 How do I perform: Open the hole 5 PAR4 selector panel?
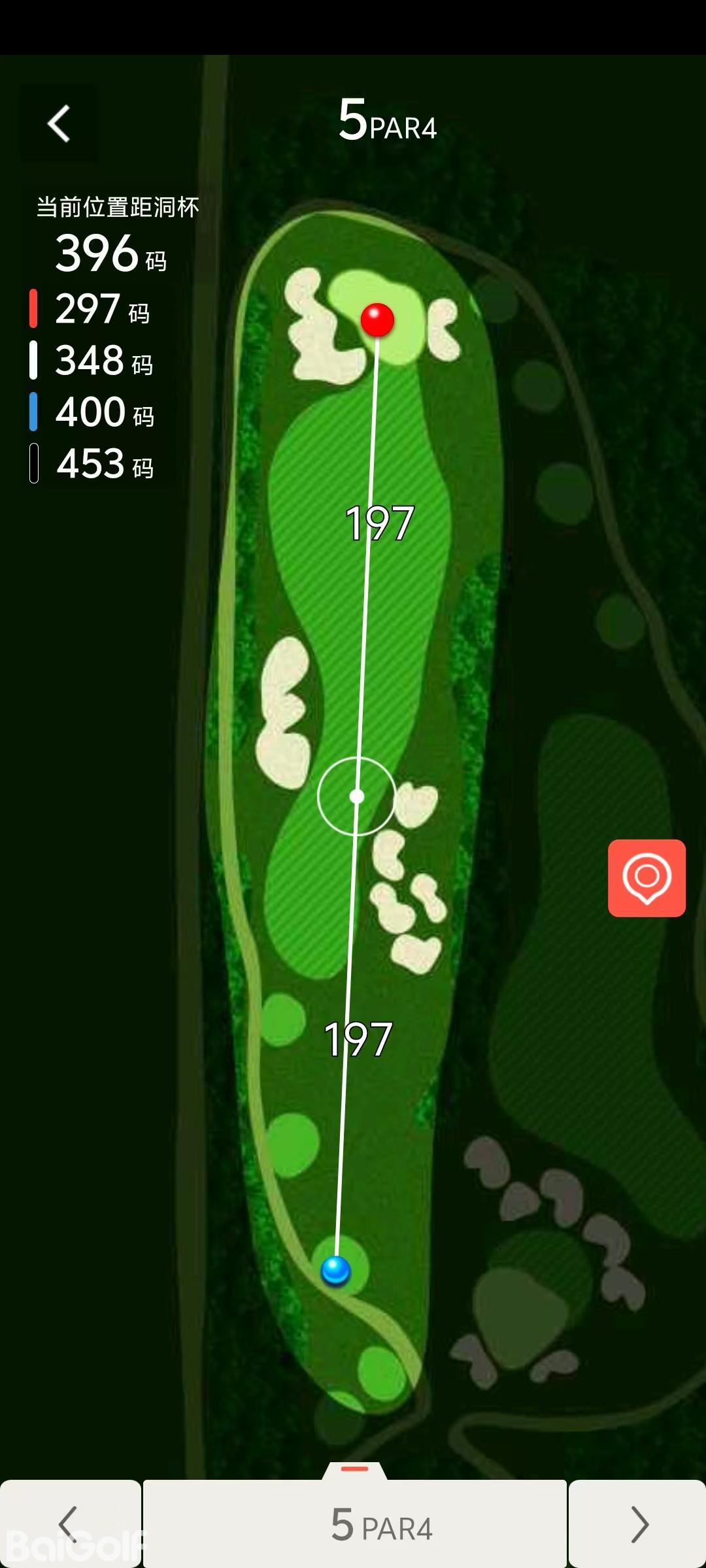point(355,1524)
